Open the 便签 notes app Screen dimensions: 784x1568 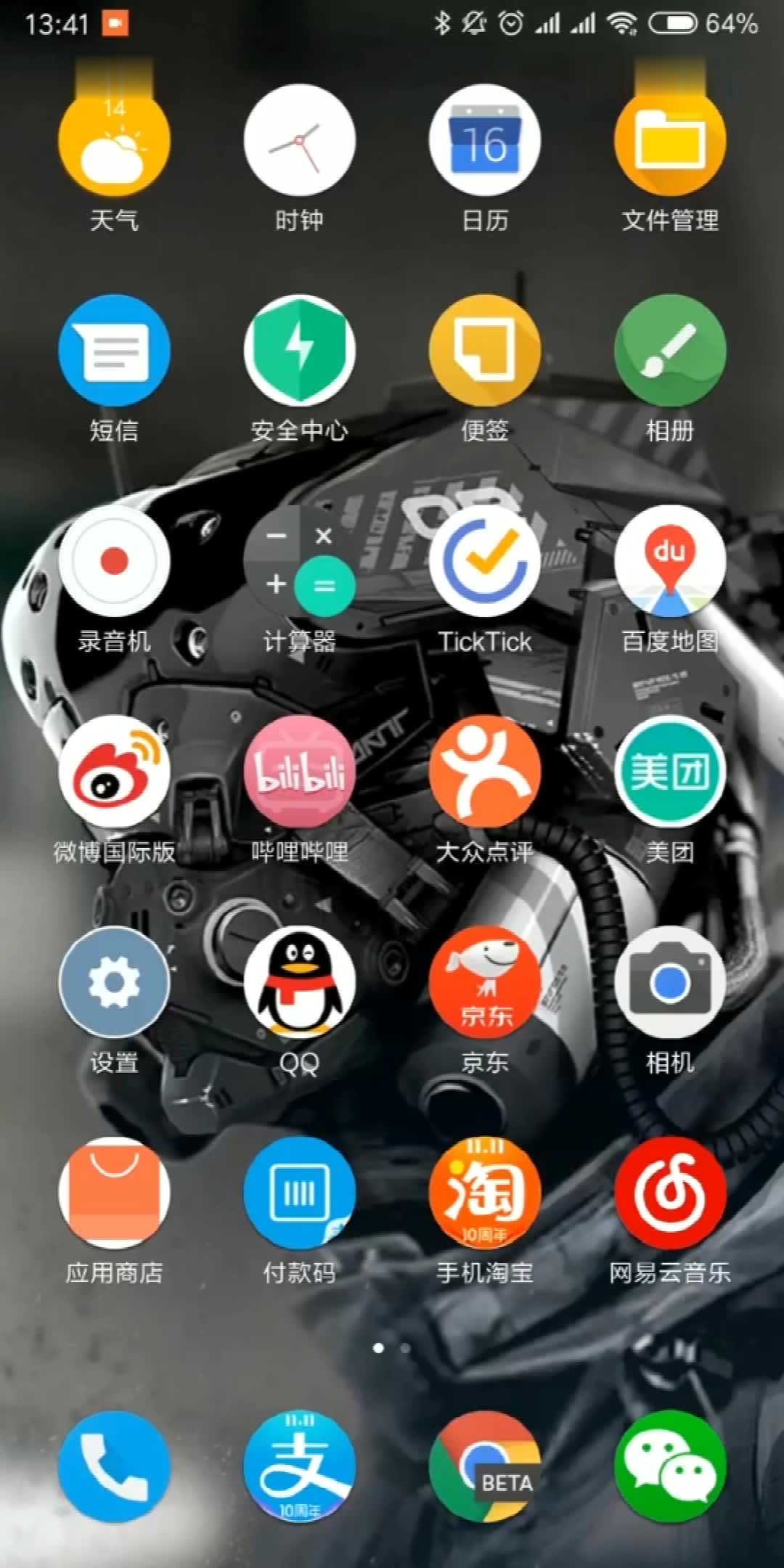click(484, 351)
